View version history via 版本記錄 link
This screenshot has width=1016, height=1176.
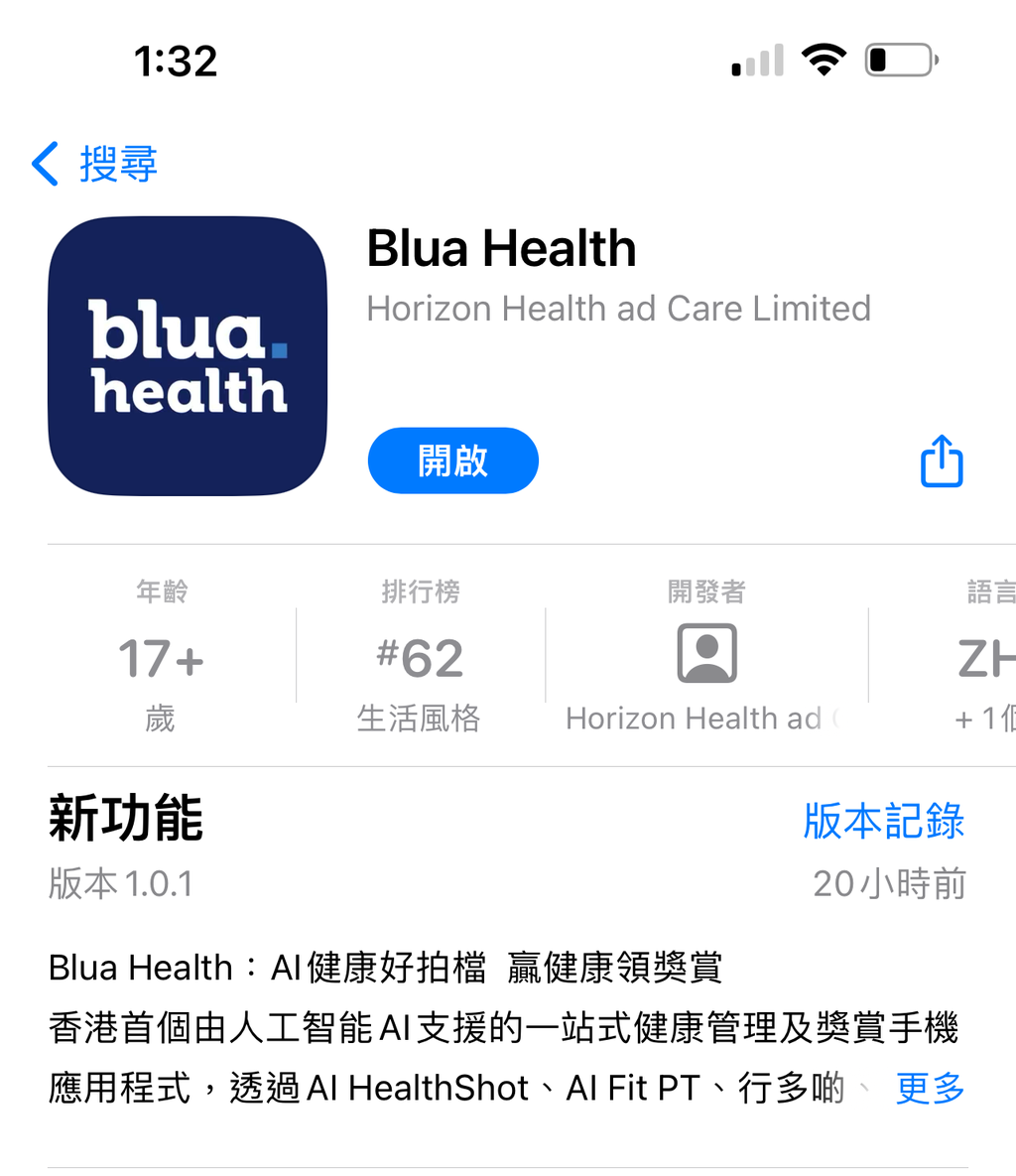883,821
